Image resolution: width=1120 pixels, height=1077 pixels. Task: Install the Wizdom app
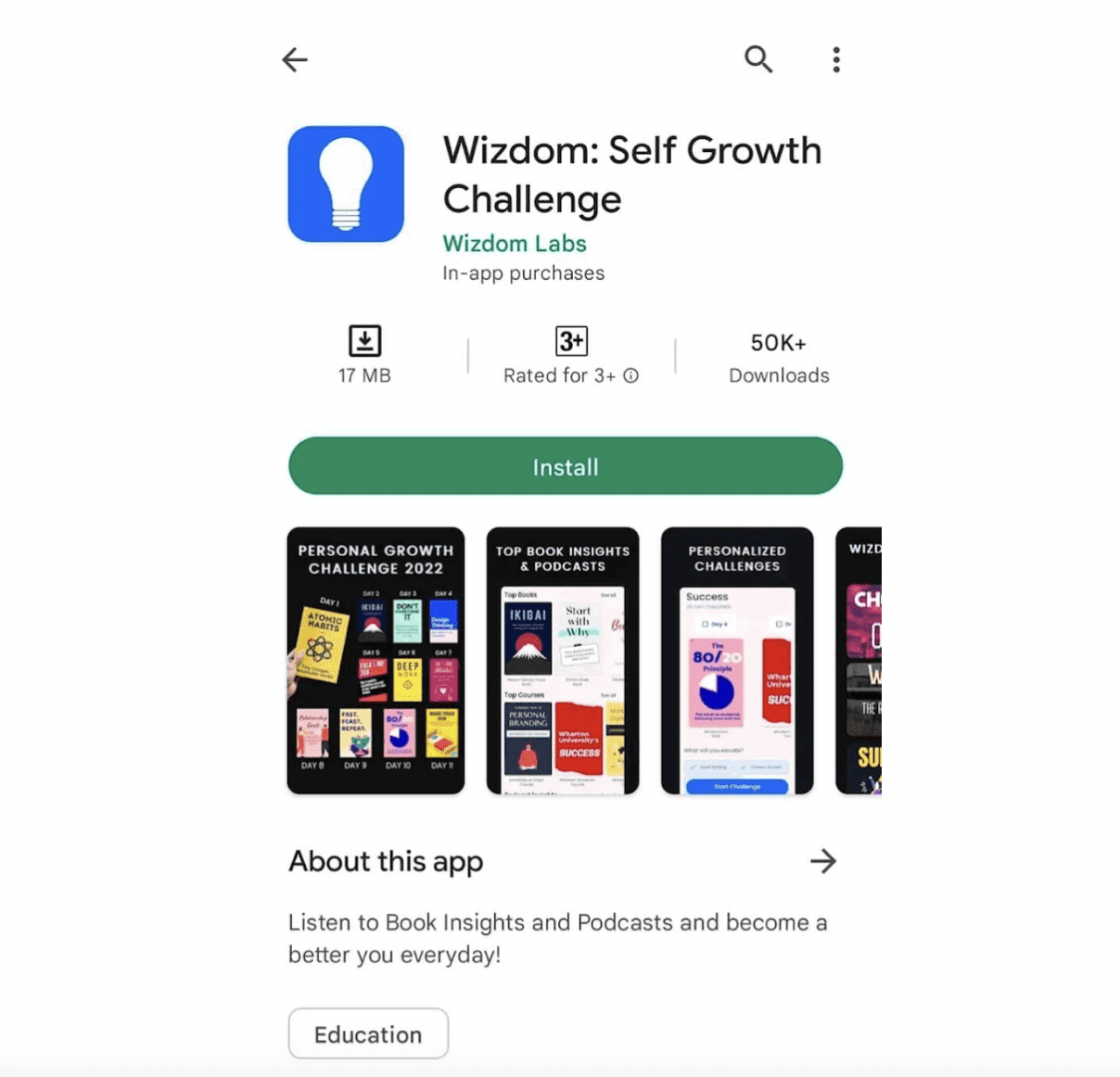tap(565, 466)
